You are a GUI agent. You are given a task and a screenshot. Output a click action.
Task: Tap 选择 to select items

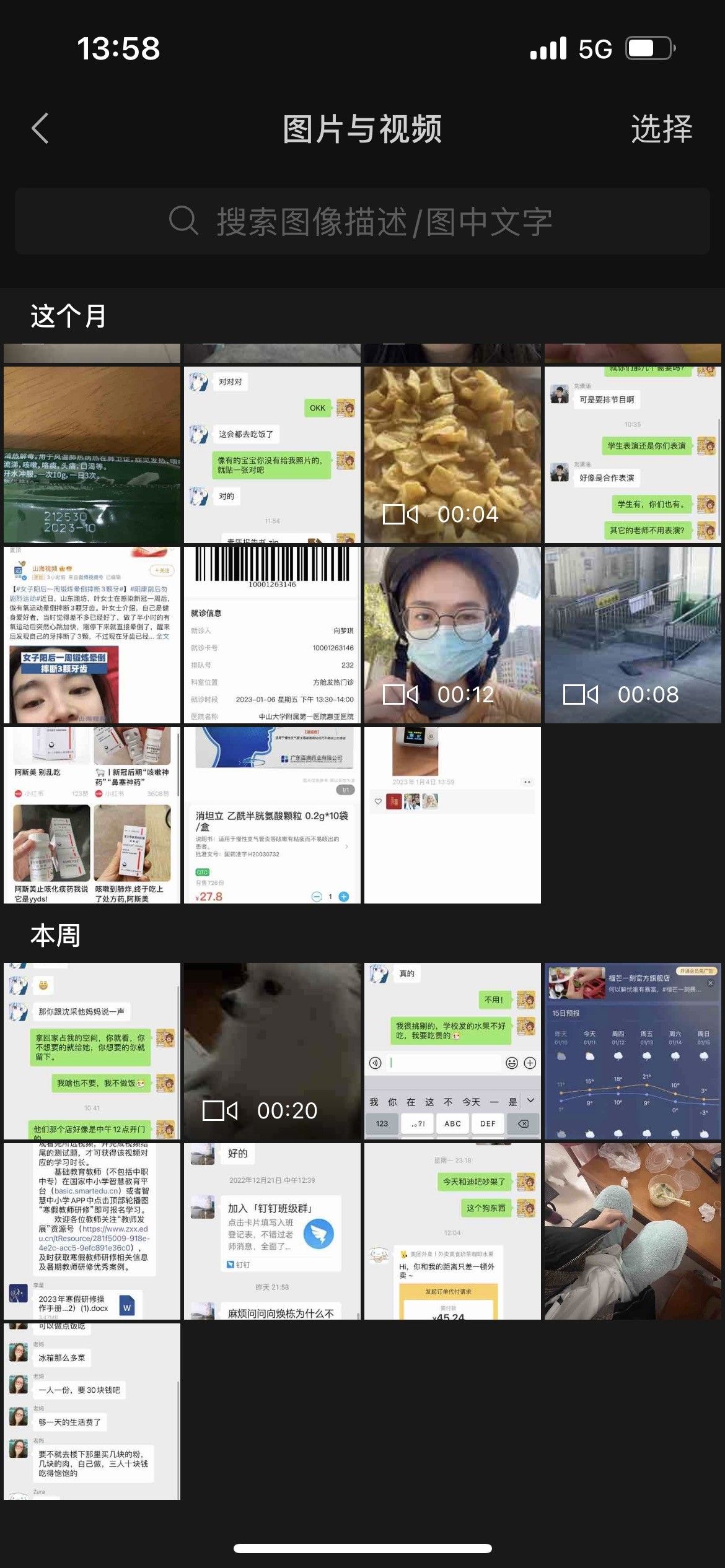[x=661, y=129]
